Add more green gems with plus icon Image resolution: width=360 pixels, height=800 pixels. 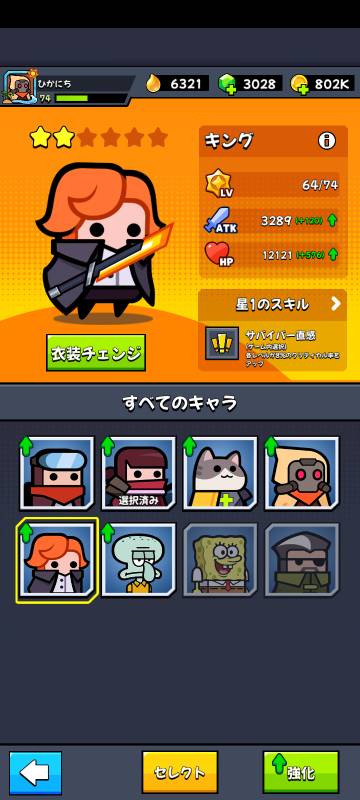coord(227,84)
